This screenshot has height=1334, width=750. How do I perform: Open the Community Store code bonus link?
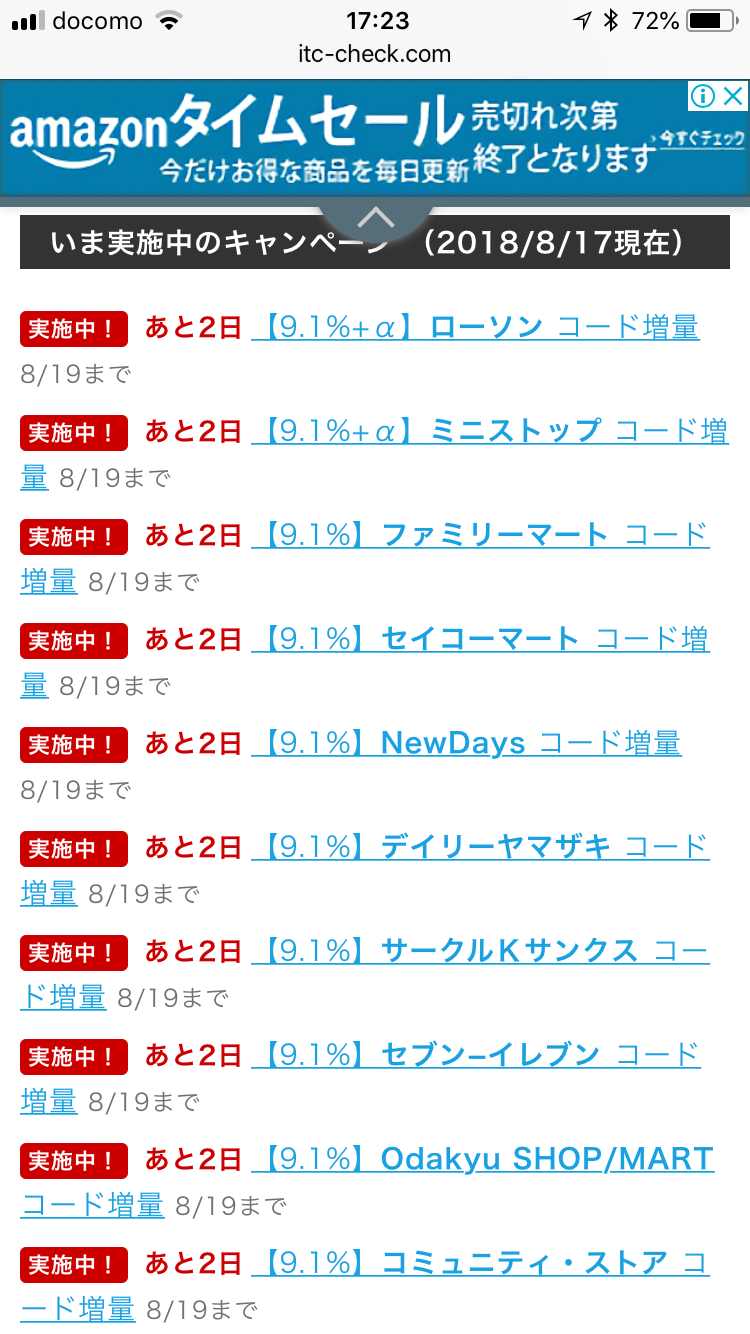[x=480, y=1263]
